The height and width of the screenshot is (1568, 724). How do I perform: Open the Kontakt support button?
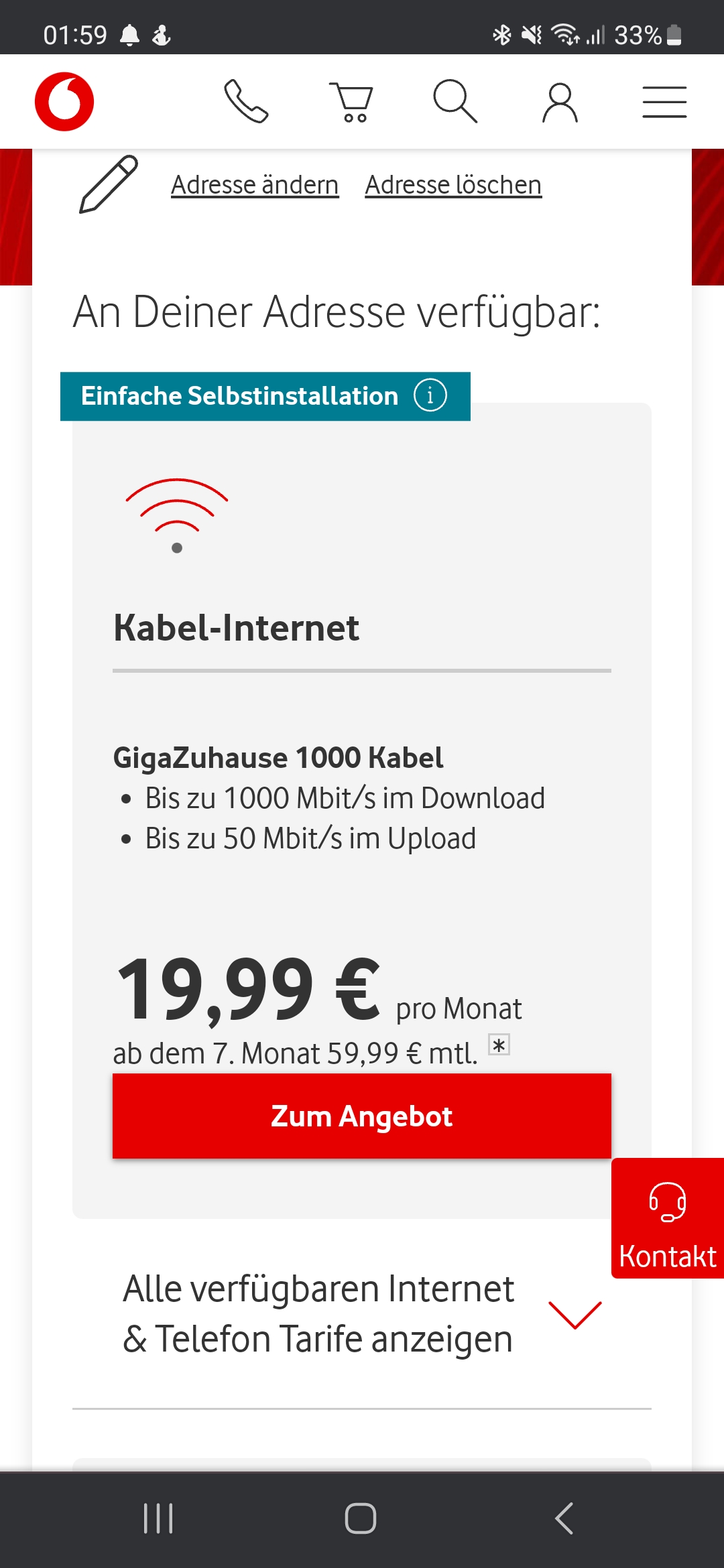[668, 1218]
